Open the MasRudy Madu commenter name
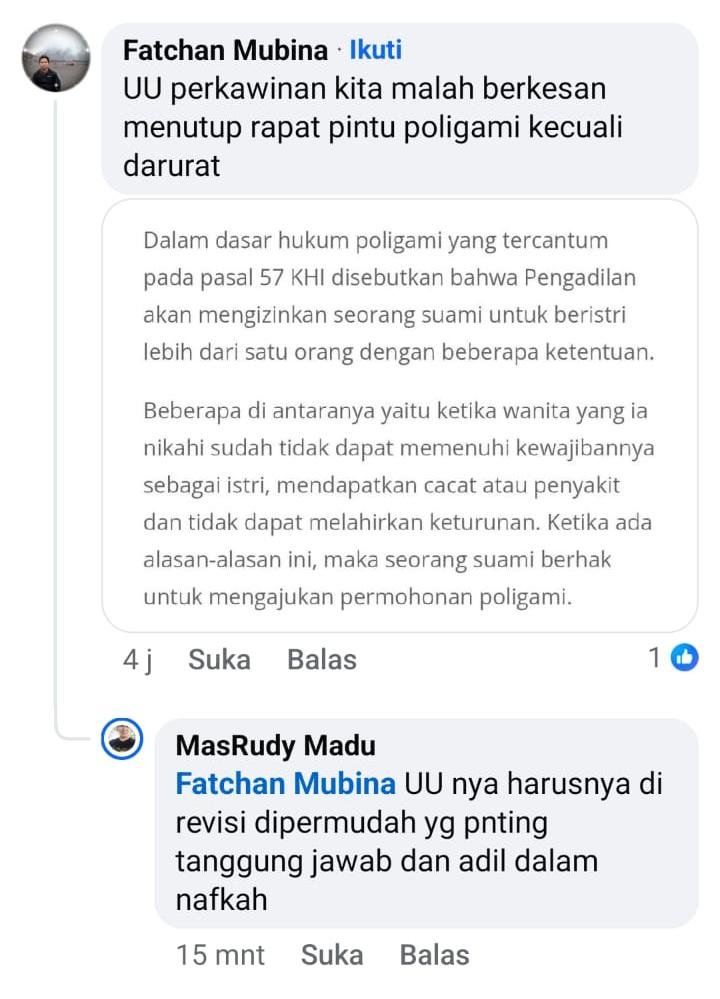The height and width of the screenshot is (999, 720). click(x=275, y=745)
